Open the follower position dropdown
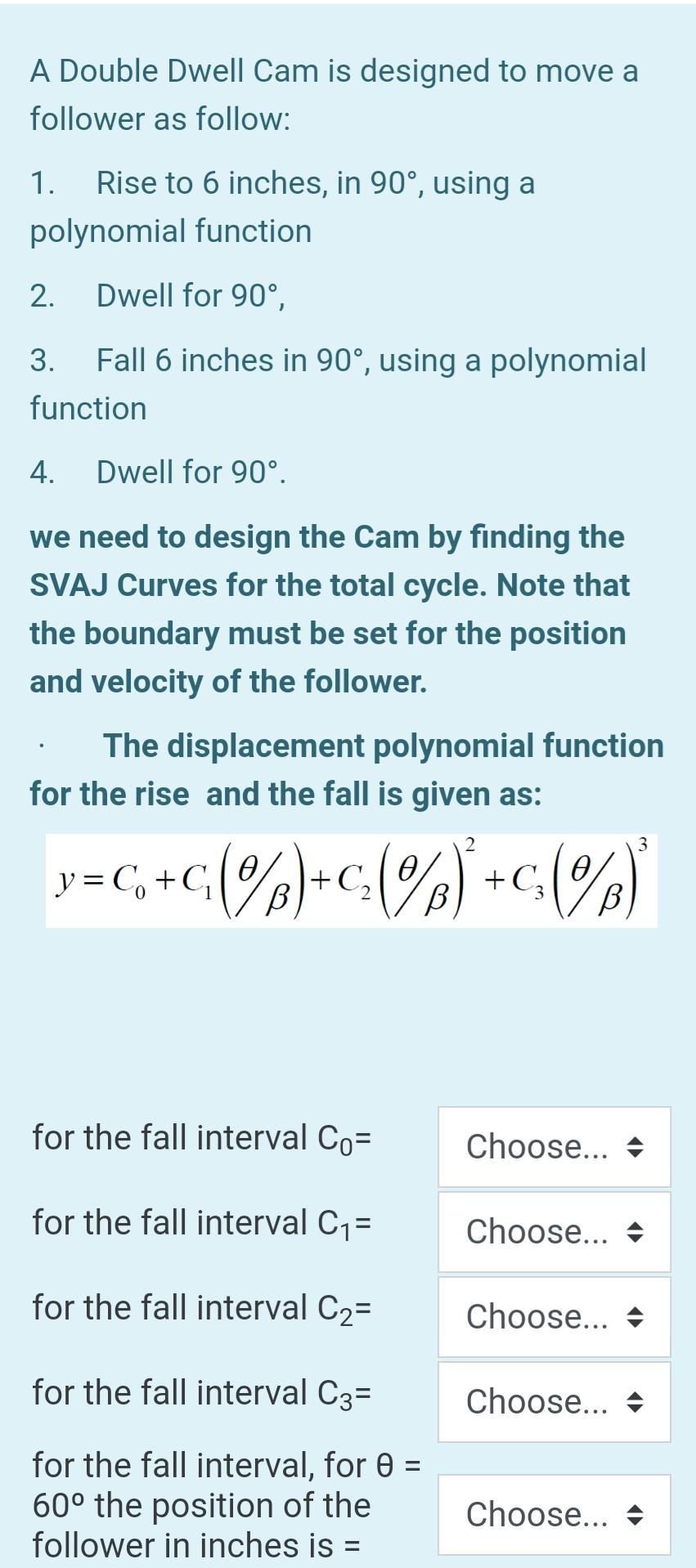The width and height of the screenshot is (696, 1568). (554, 1514)
